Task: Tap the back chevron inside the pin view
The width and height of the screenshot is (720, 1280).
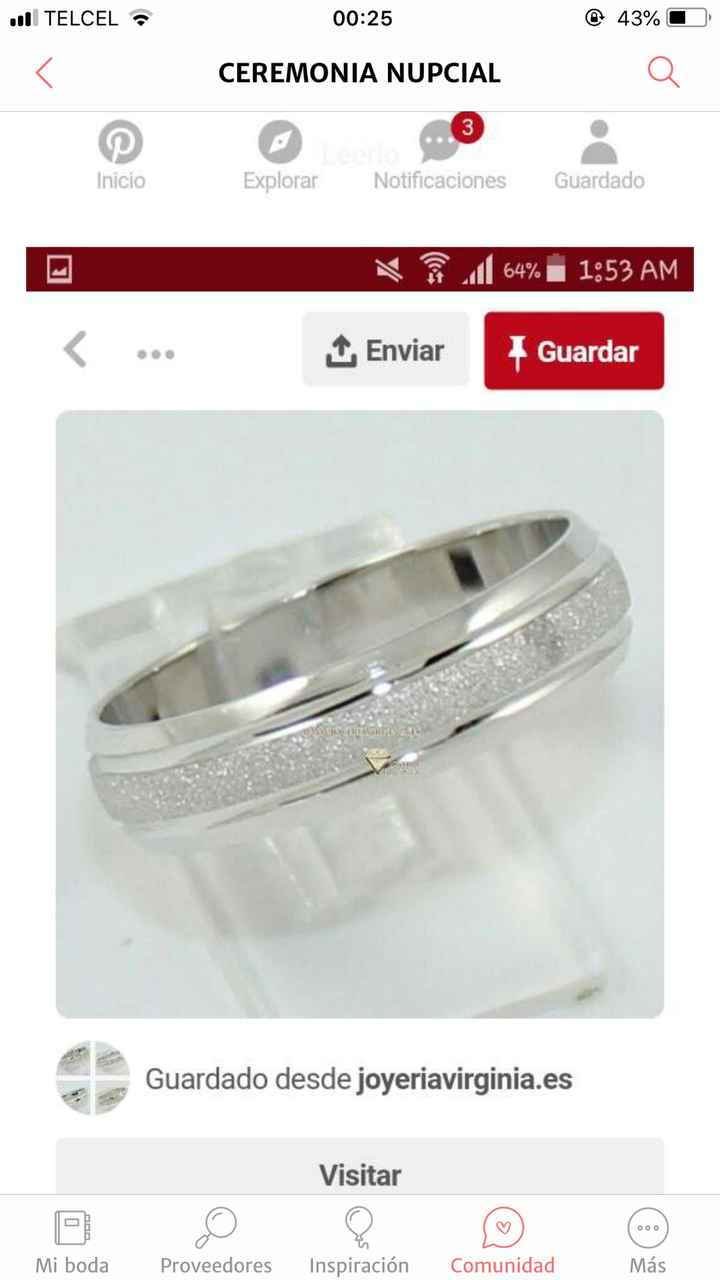Action: [x=74, y=349]
